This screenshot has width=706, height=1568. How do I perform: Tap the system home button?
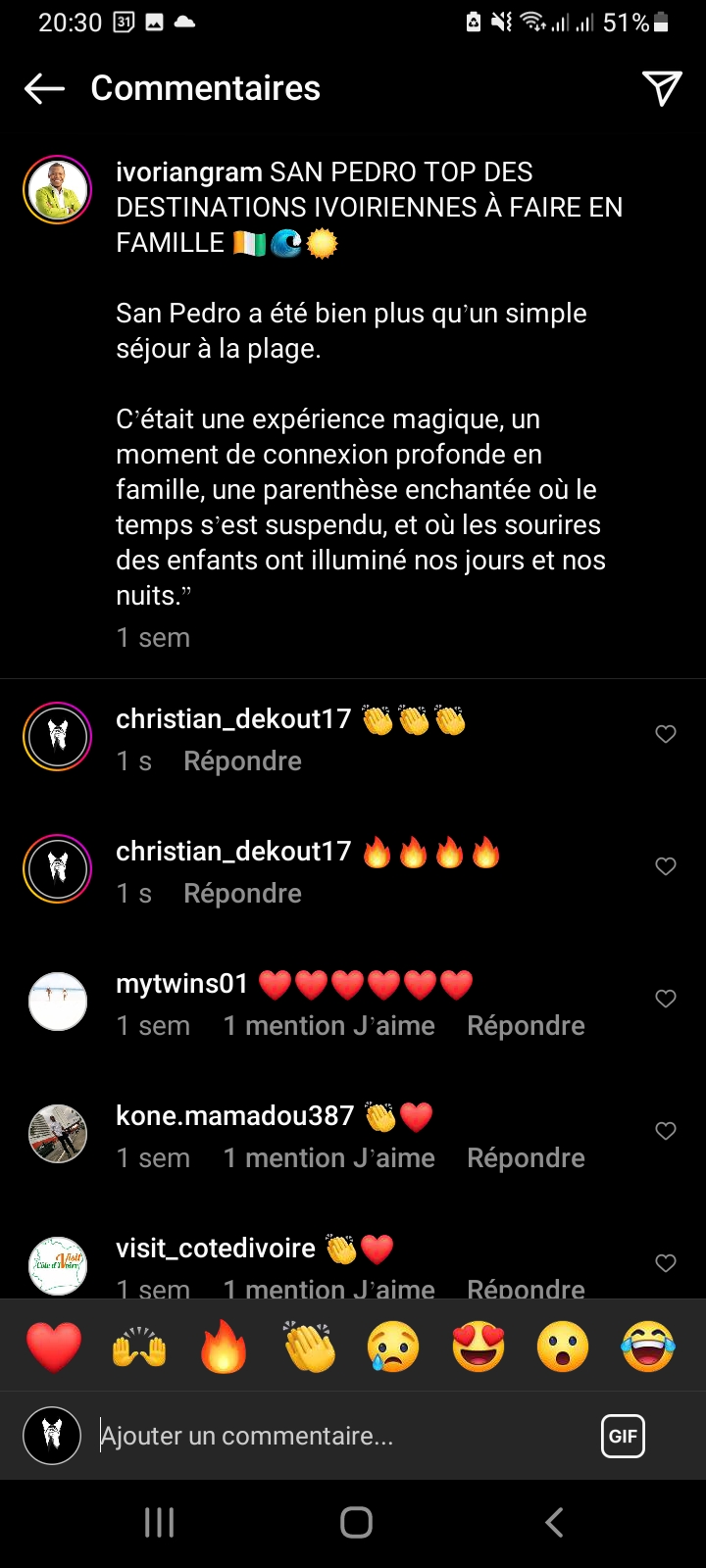[x=356, y=1522]
